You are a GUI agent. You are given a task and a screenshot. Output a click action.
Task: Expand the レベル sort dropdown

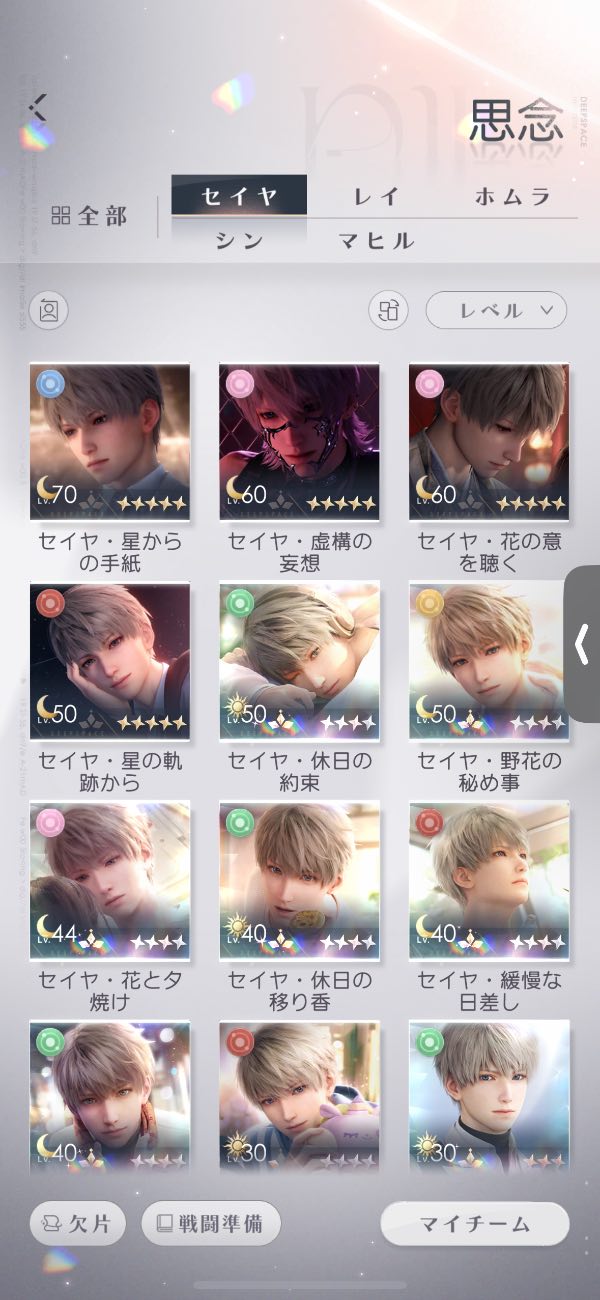pos(496,310)
